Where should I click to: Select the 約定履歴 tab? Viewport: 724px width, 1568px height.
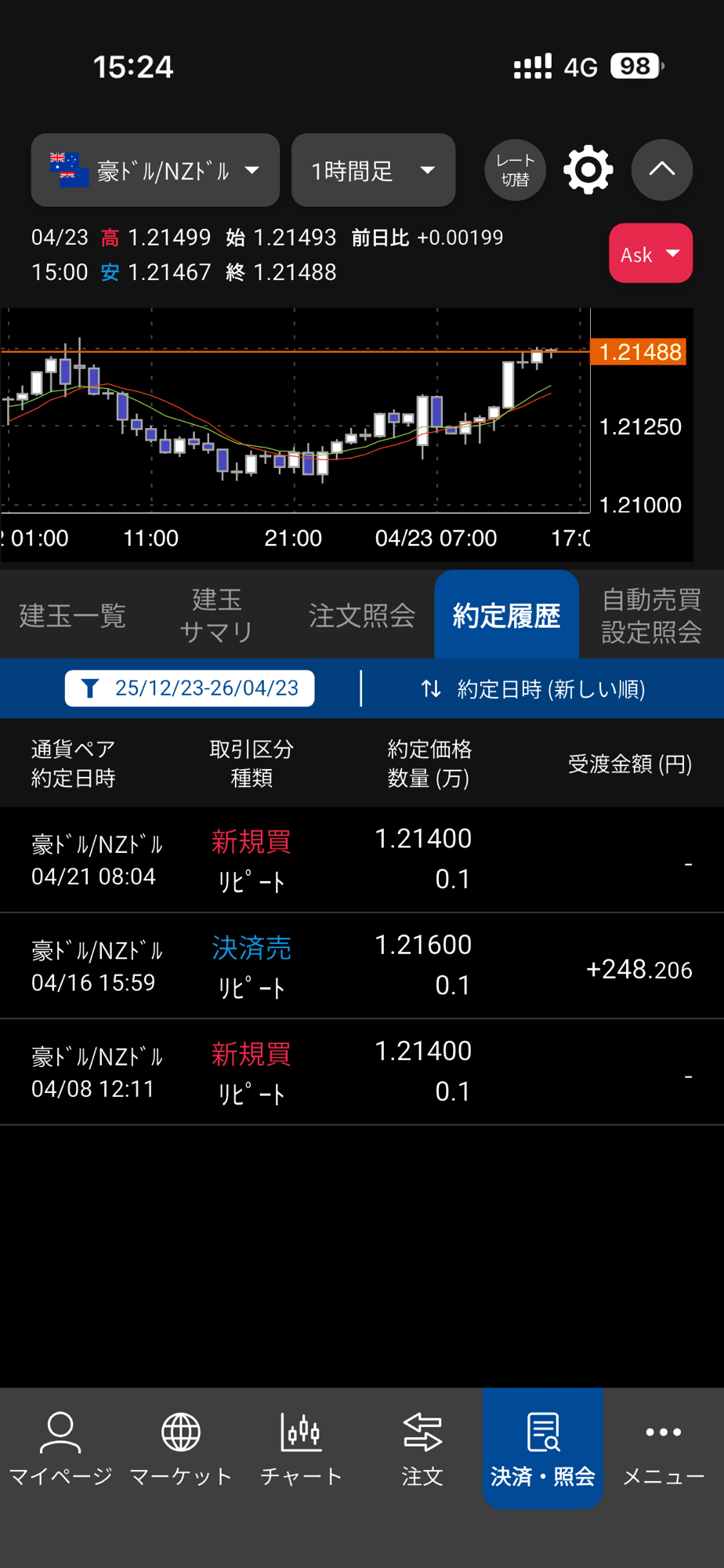pyautogui.click(x=506, y=615)
